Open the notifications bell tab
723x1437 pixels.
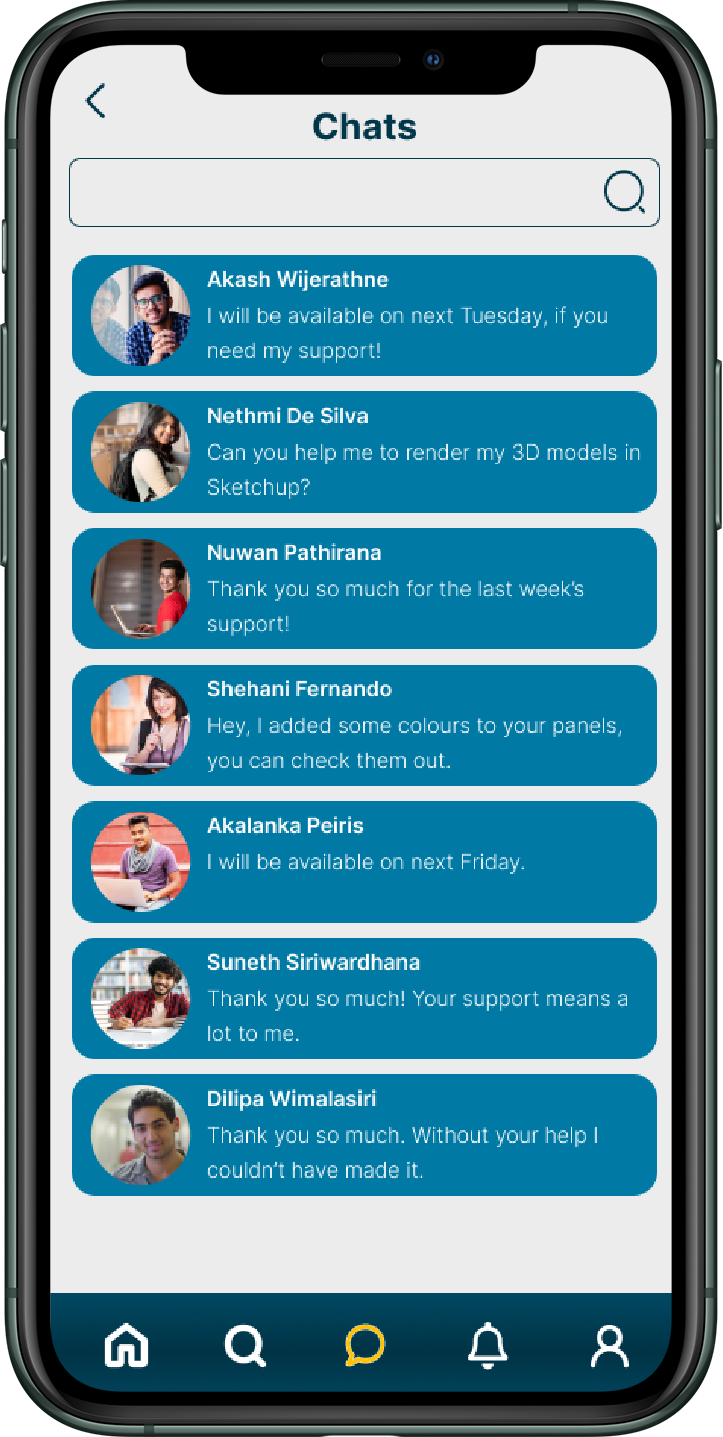coord(487,1345)
